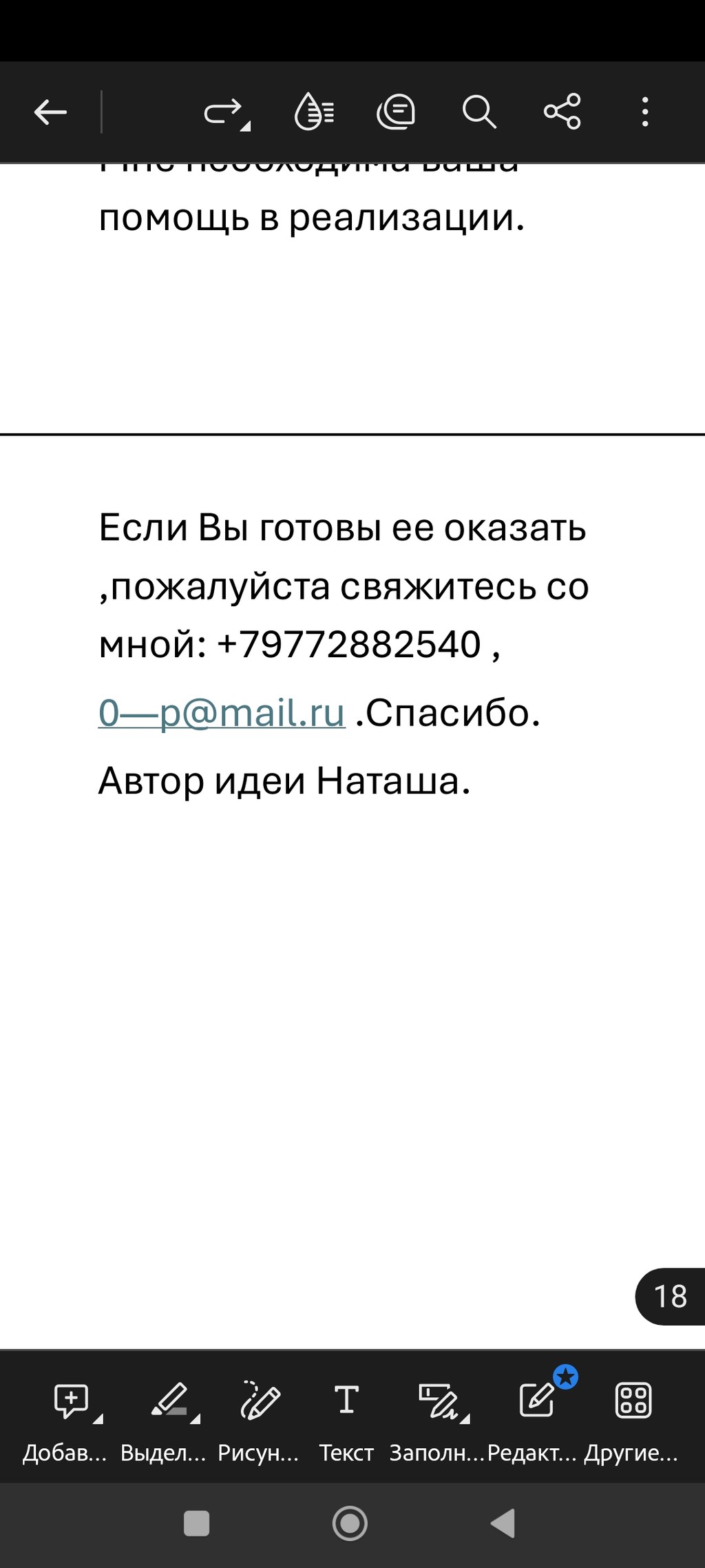Open the liquid mode reading icon
This screenshot has height=1568, width=705.
pos(314,112)
